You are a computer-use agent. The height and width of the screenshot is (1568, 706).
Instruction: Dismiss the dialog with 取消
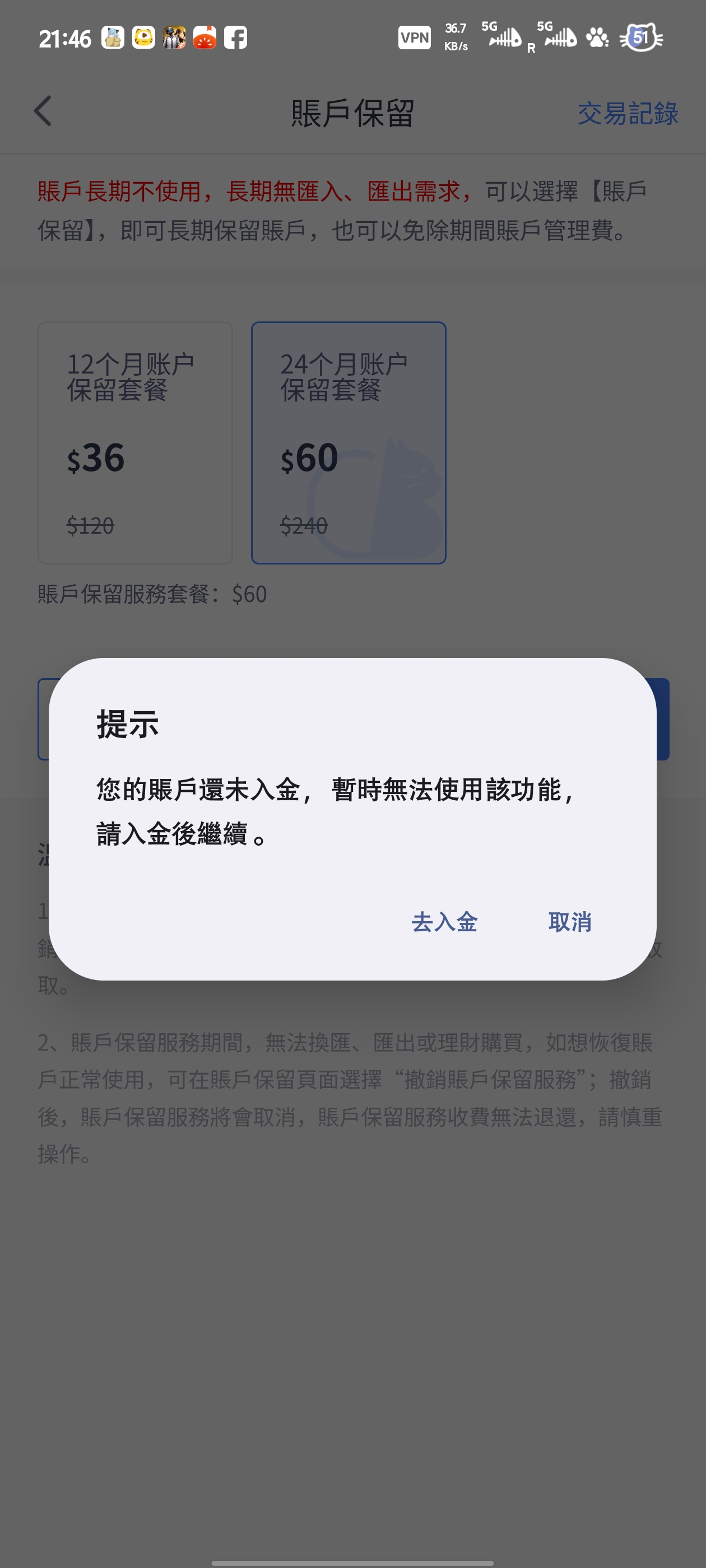[x=569, y=922]
